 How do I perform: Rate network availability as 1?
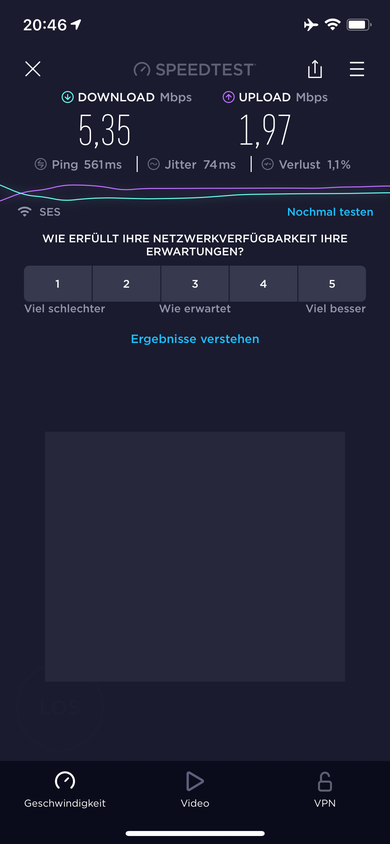(58, 284)
